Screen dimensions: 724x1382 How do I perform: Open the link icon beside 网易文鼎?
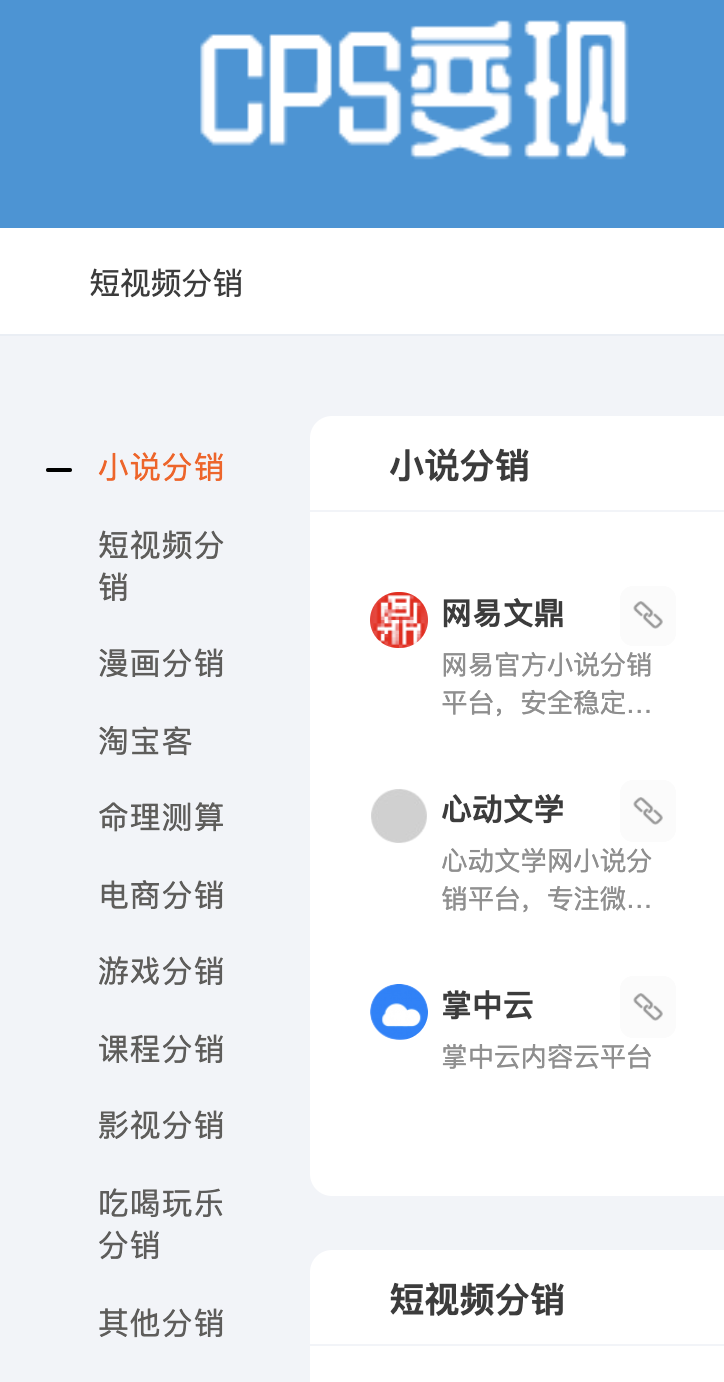tap(647, 616)
